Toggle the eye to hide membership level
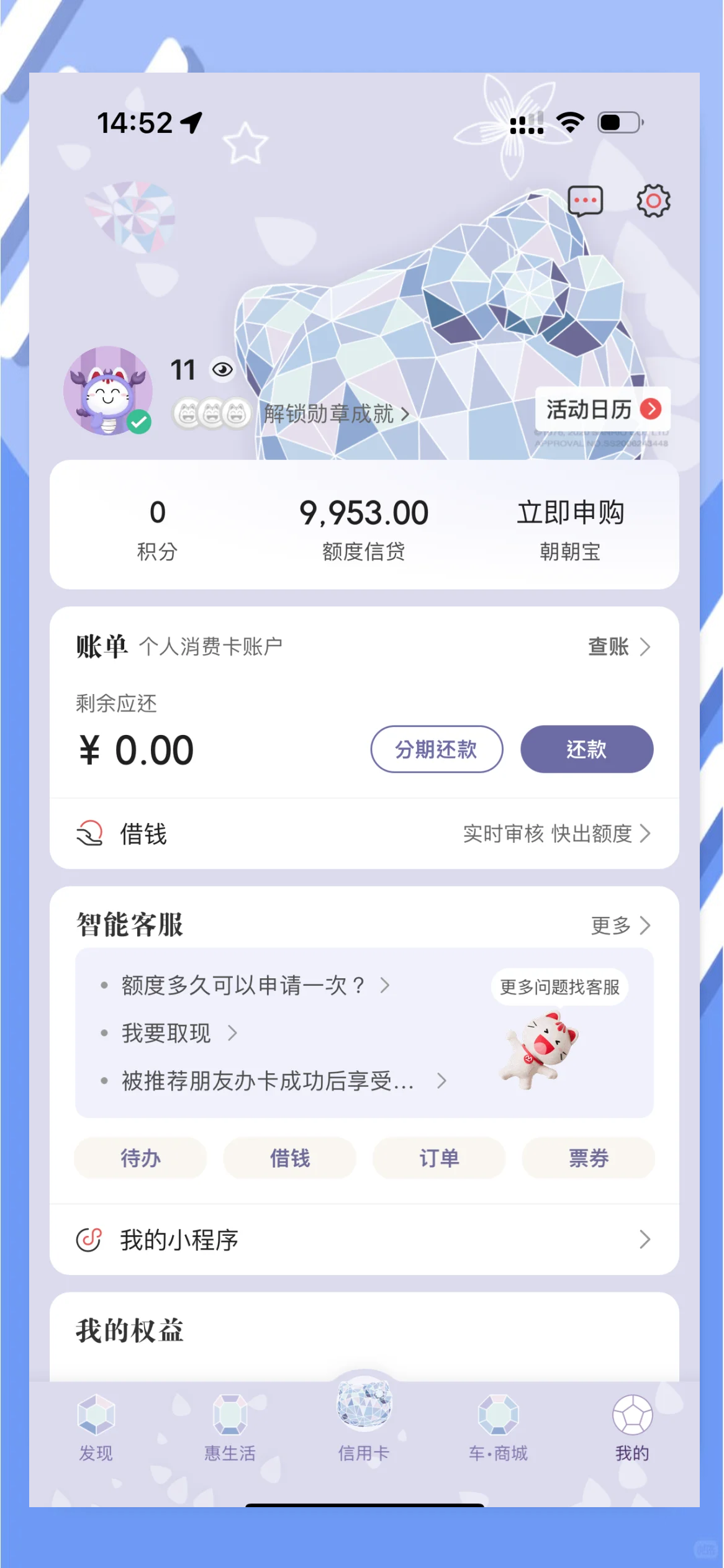The image size is (724, 1568). tap(221, 369)
